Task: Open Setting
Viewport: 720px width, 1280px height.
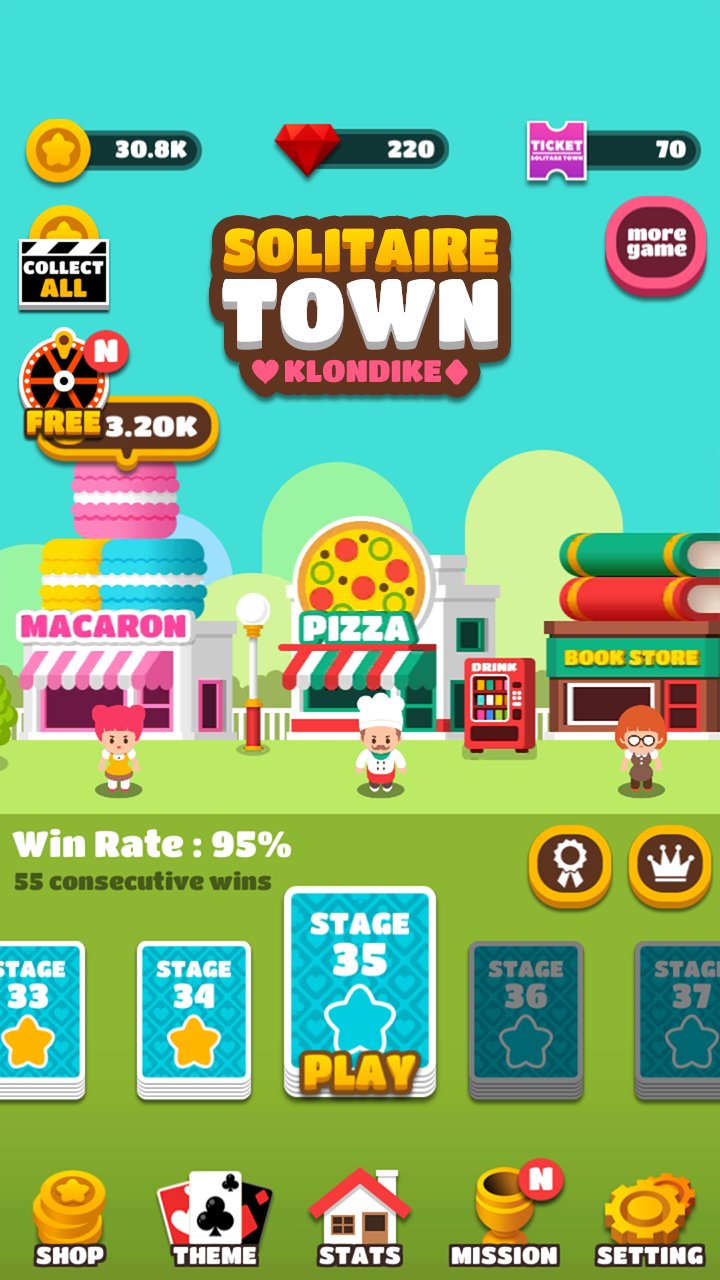Action: [650, 1220]
